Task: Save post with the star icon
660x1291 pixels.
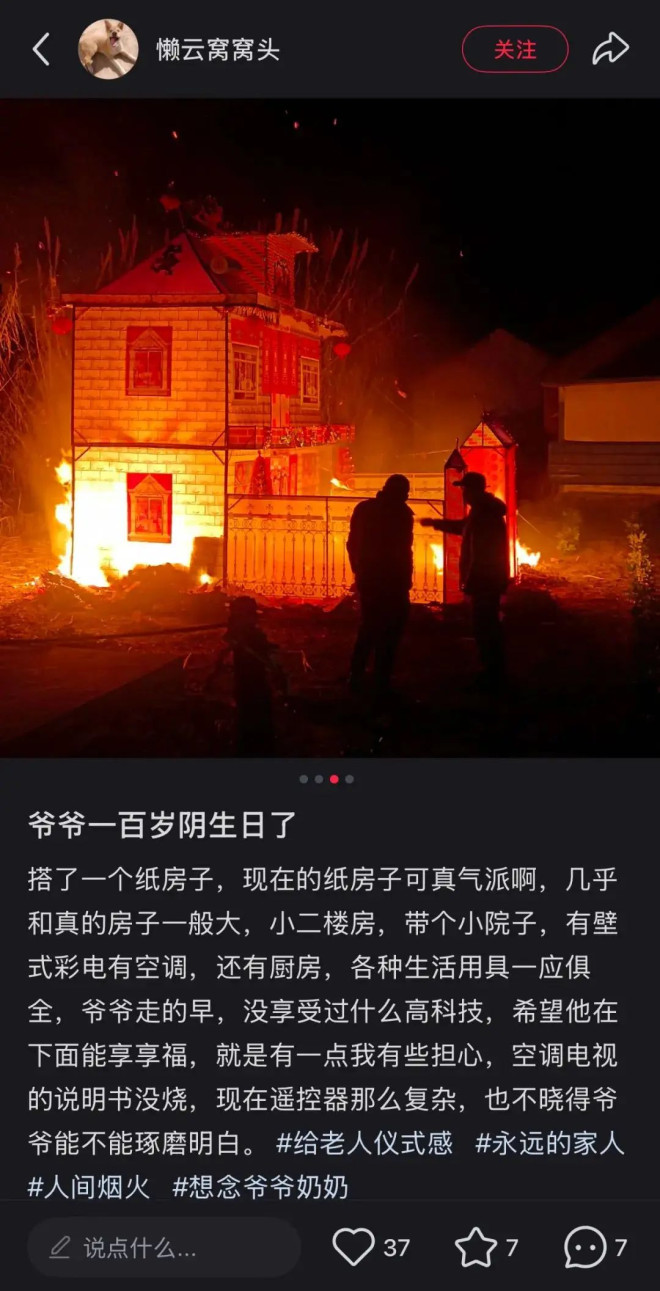Action: click(x=476, y=1247)
